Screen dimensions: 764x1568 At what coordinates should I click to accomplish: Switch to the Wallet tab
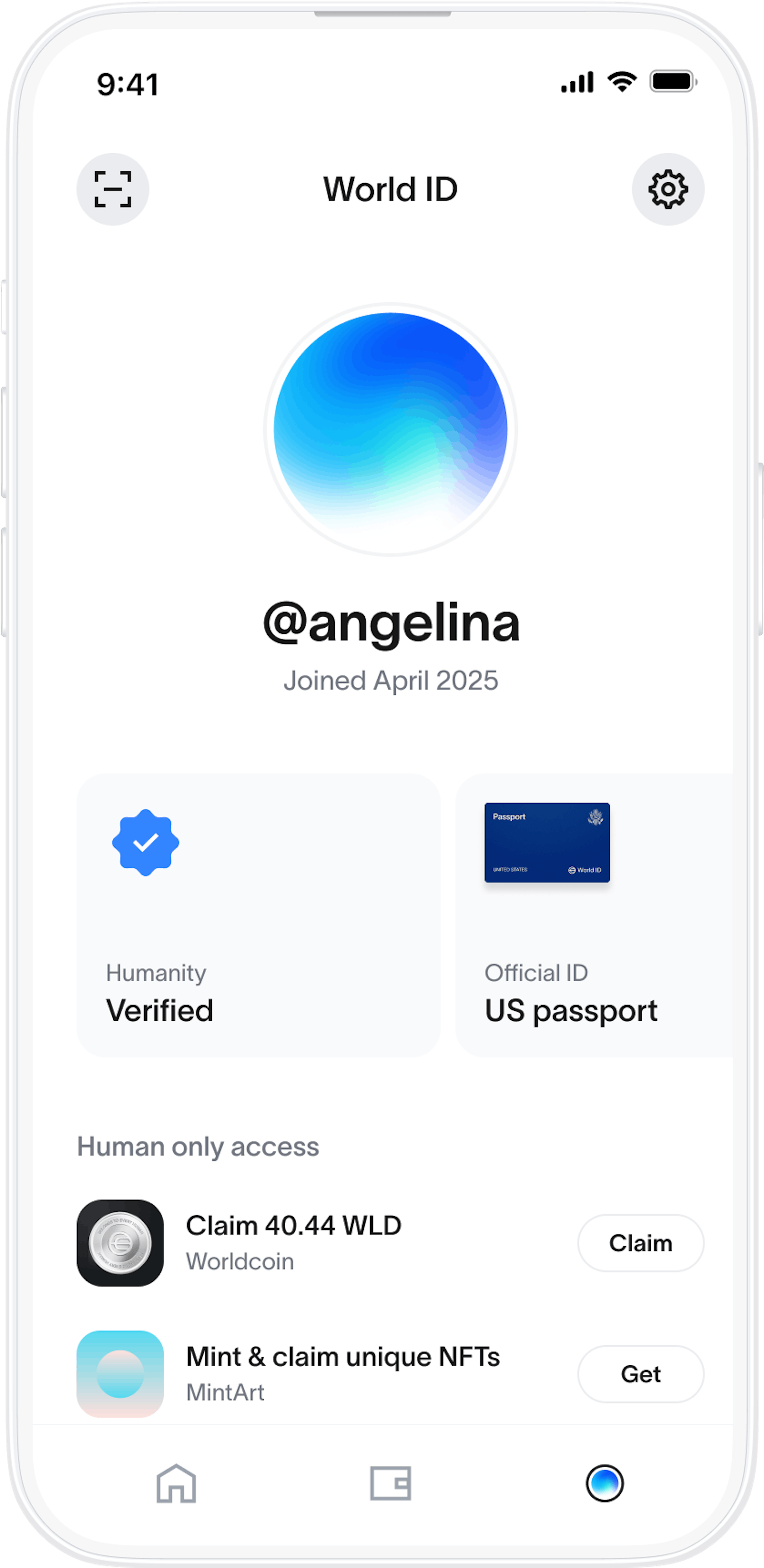coord(391,1483)
